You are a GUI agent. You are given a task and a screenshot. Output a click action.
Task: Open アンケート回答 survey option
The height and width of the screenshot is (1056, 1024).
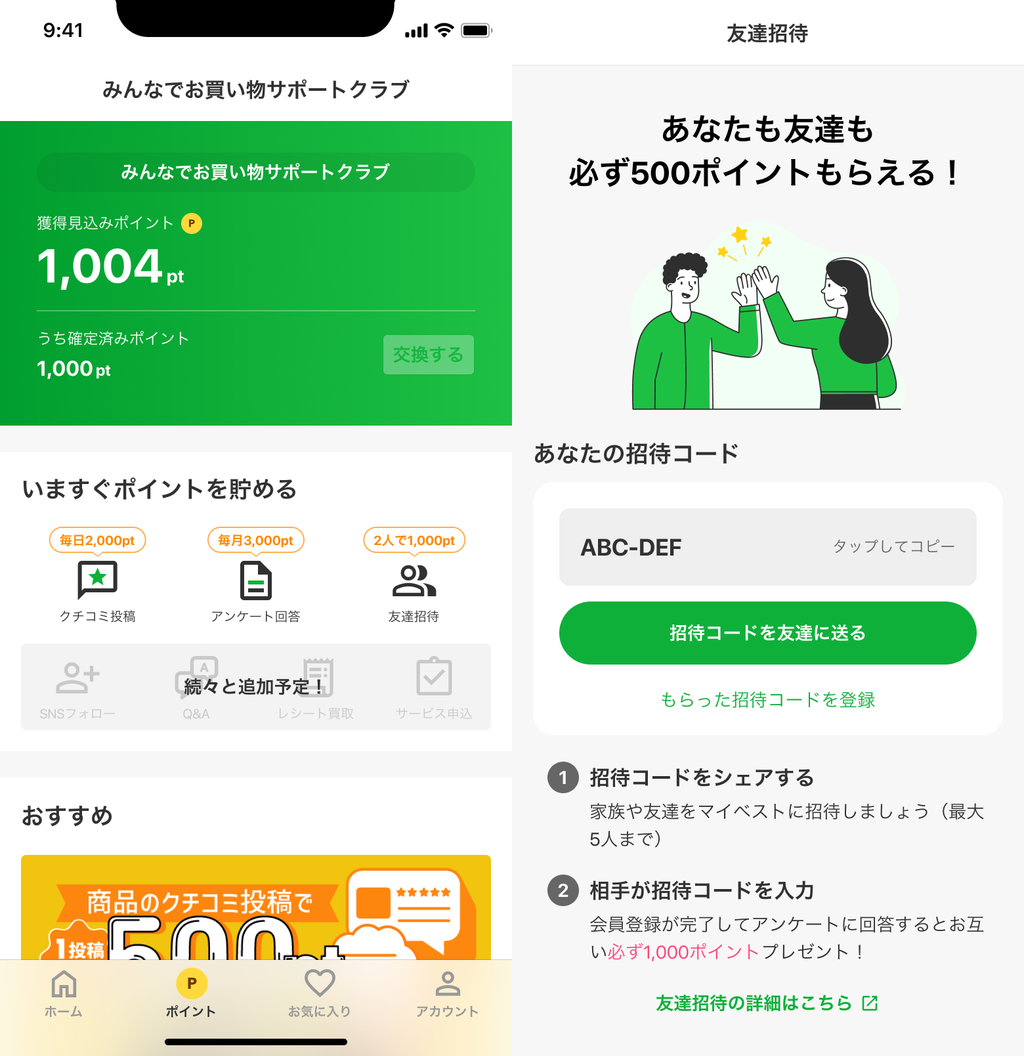255,589
